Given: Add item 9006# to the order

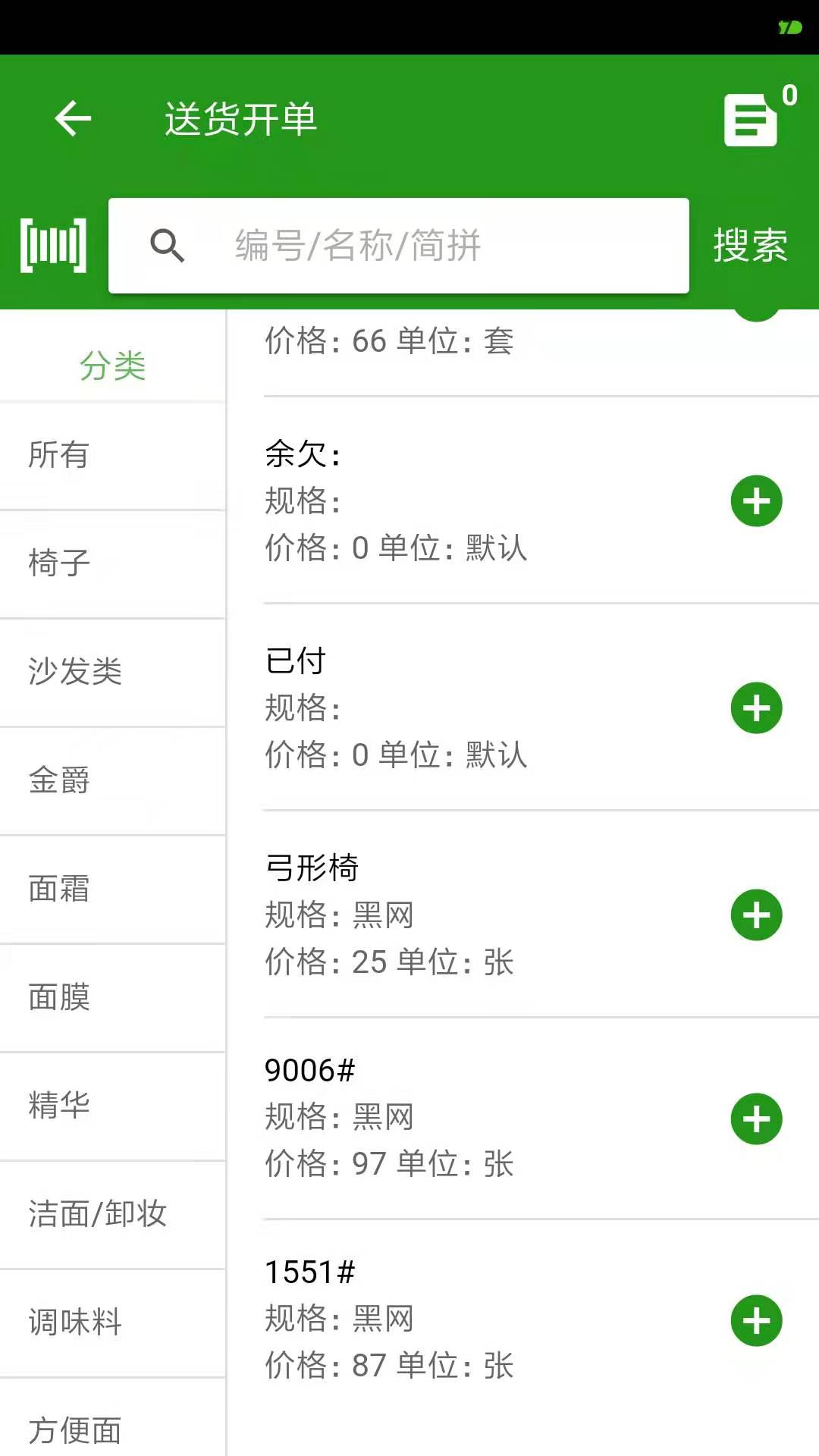Looking at the screenshot, I should tap(755, 1119).
